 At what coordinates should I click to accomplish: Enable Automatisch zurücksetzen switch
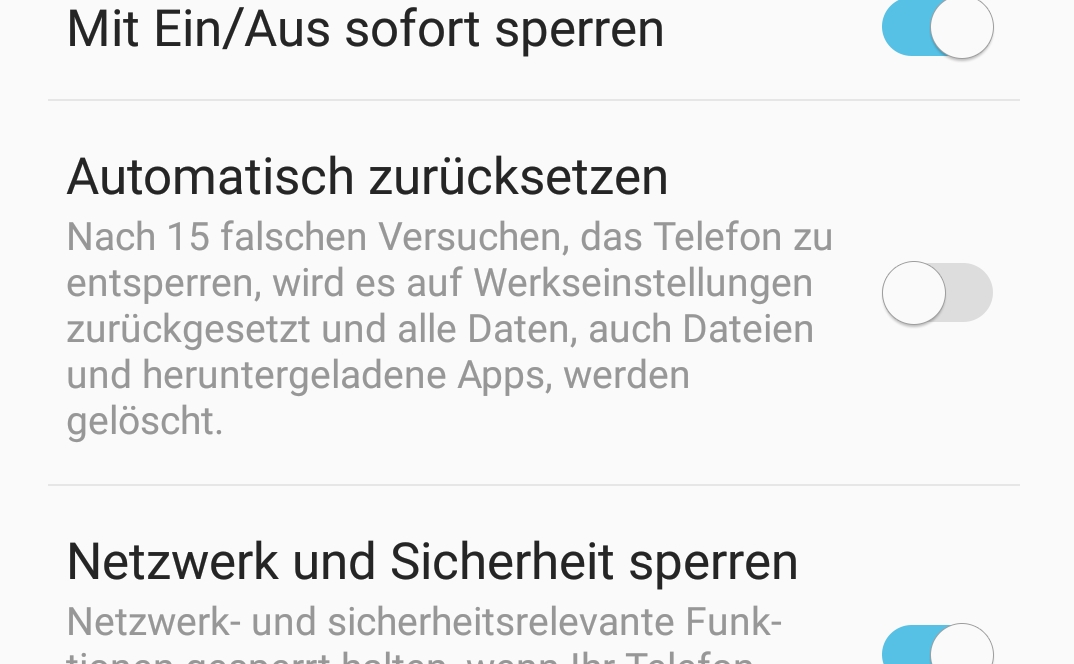[937, 293]
